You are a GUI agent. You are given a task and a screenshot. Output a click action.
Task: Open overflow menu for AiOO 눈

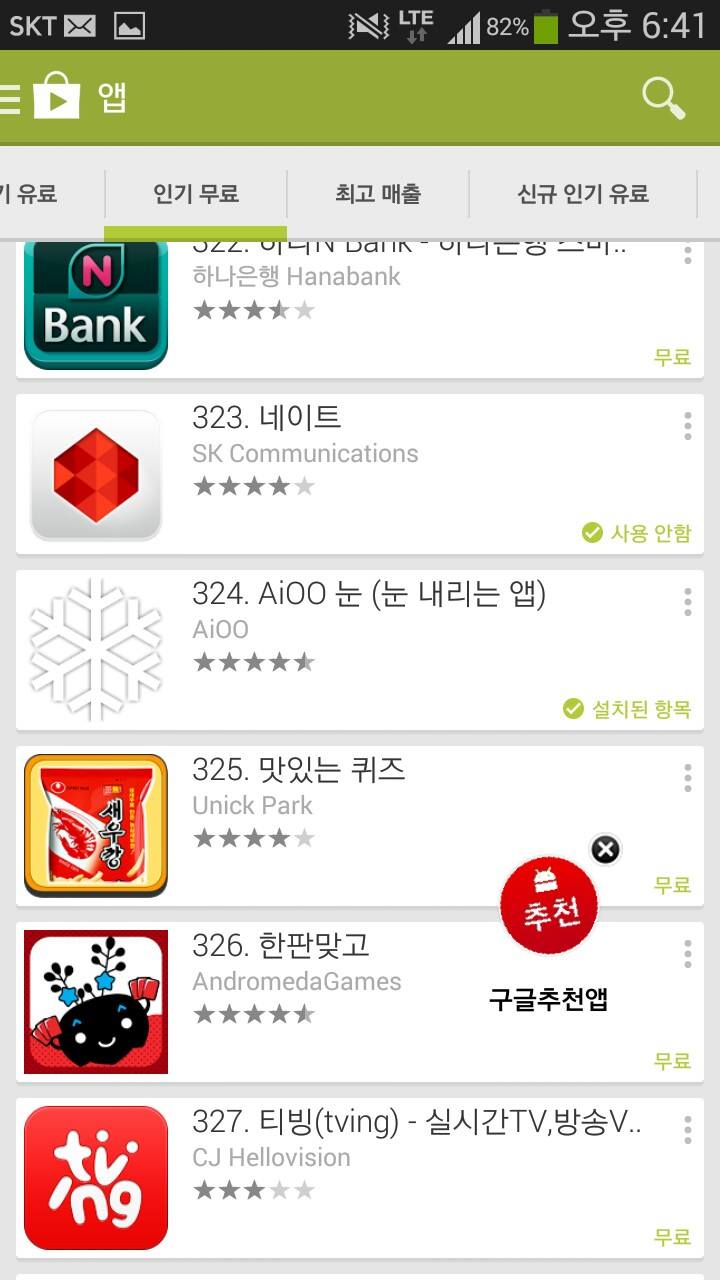pos(687,602)
